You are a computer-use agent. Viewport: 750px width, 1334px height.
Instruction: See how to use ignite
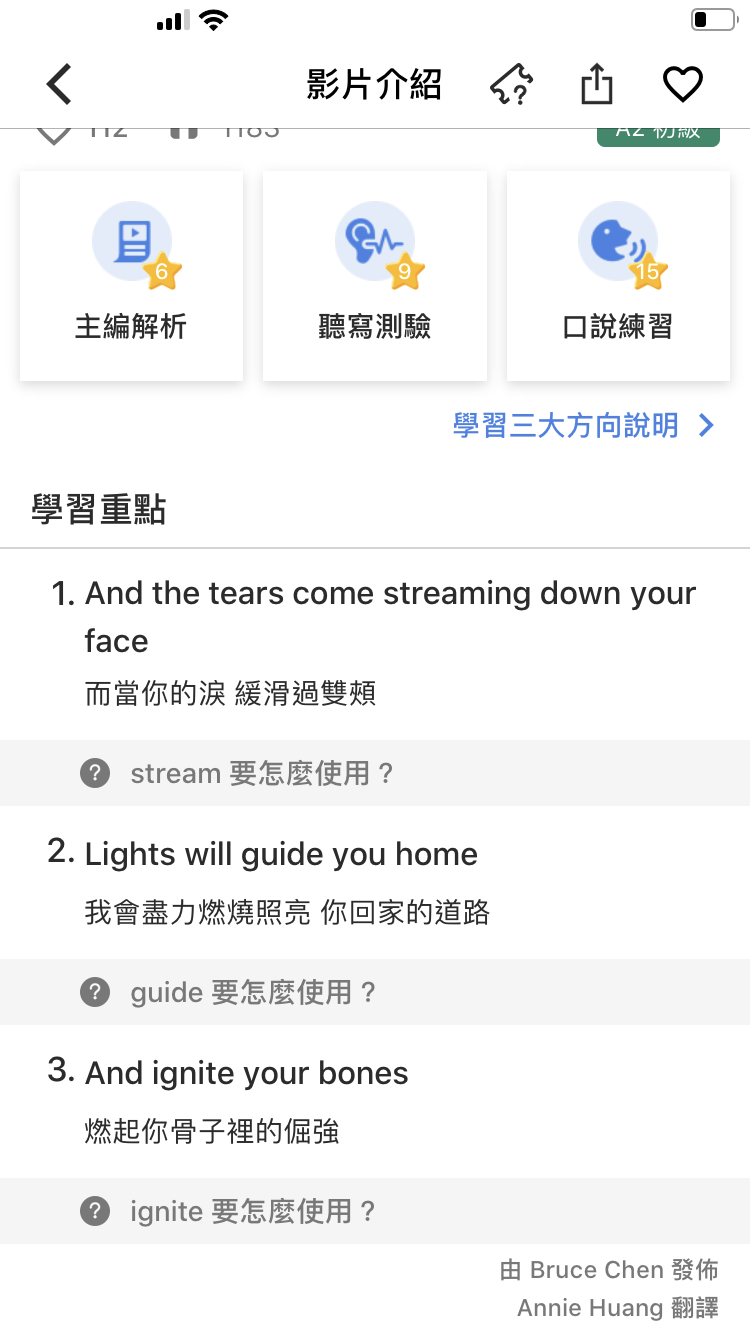click(375, 1211)
